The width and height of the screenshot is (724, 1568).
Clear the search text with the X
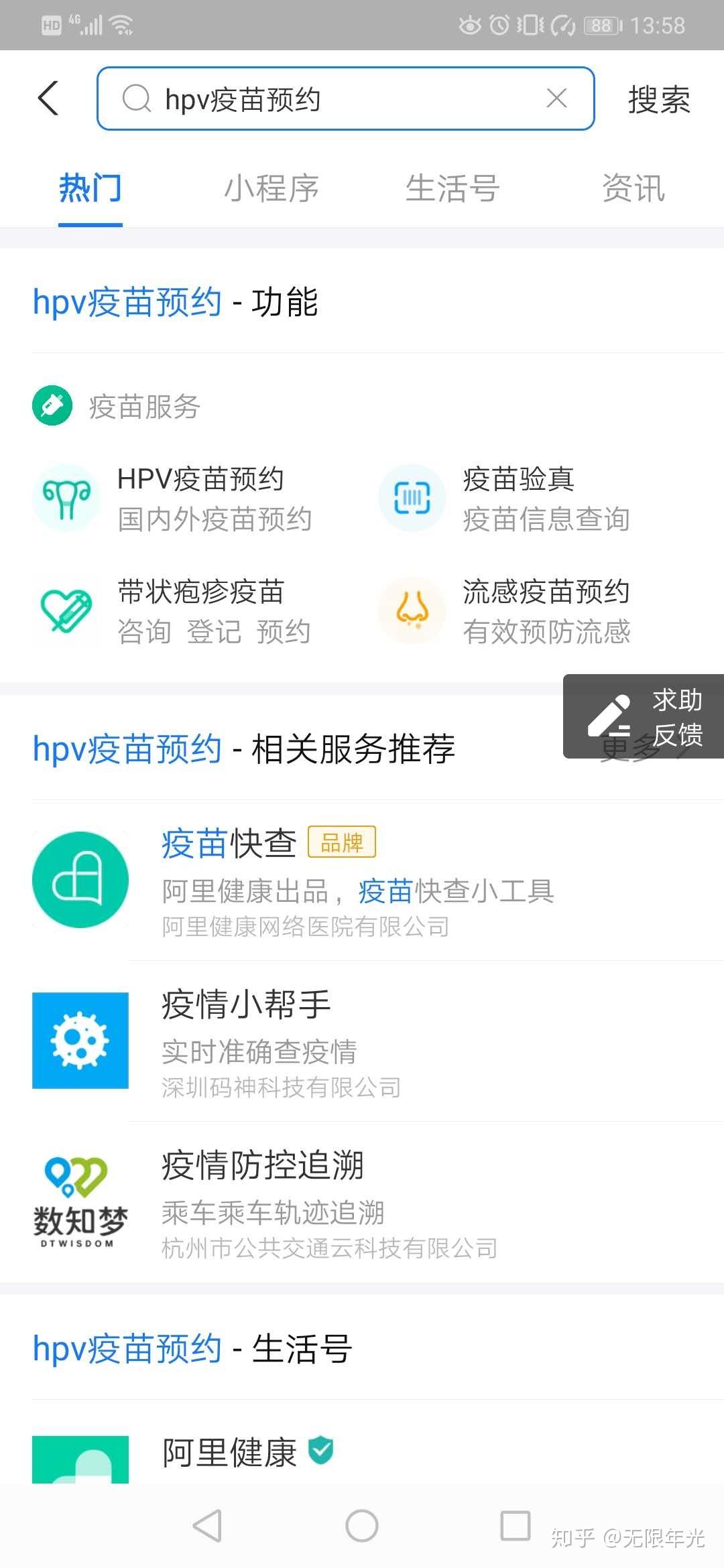pyautogui.click(x=556, y=99)
